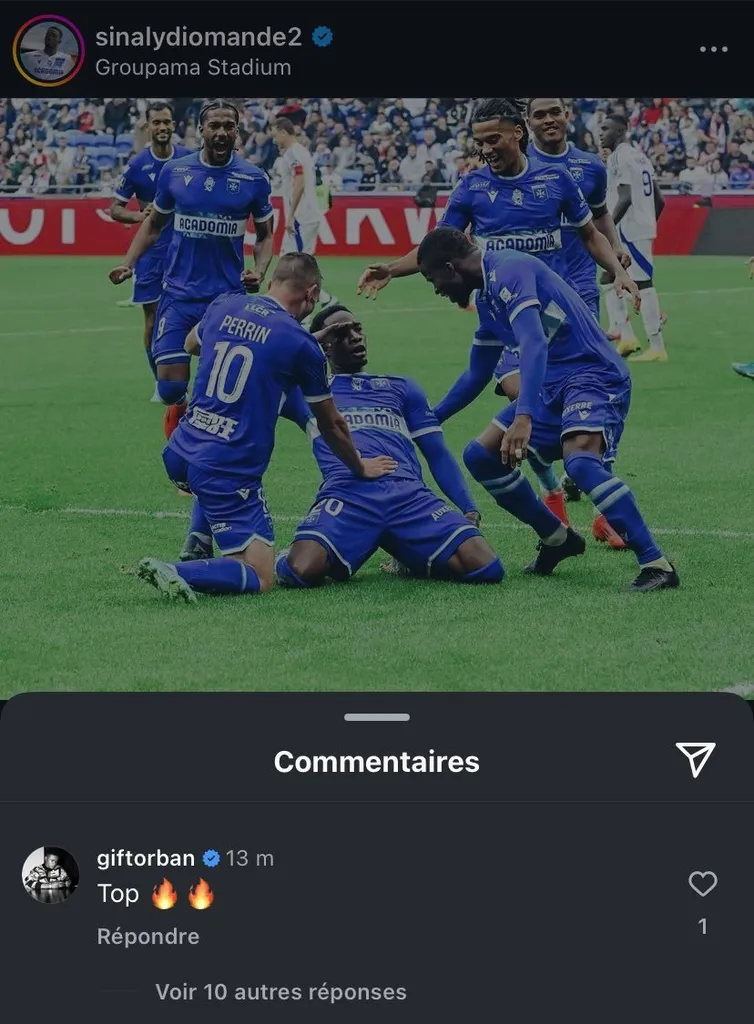The width and height of the screenshot is (754, 1024).
Task: Click the '13 m' comment timestamp
Action: pyautogui.click(x=251, y=857)
